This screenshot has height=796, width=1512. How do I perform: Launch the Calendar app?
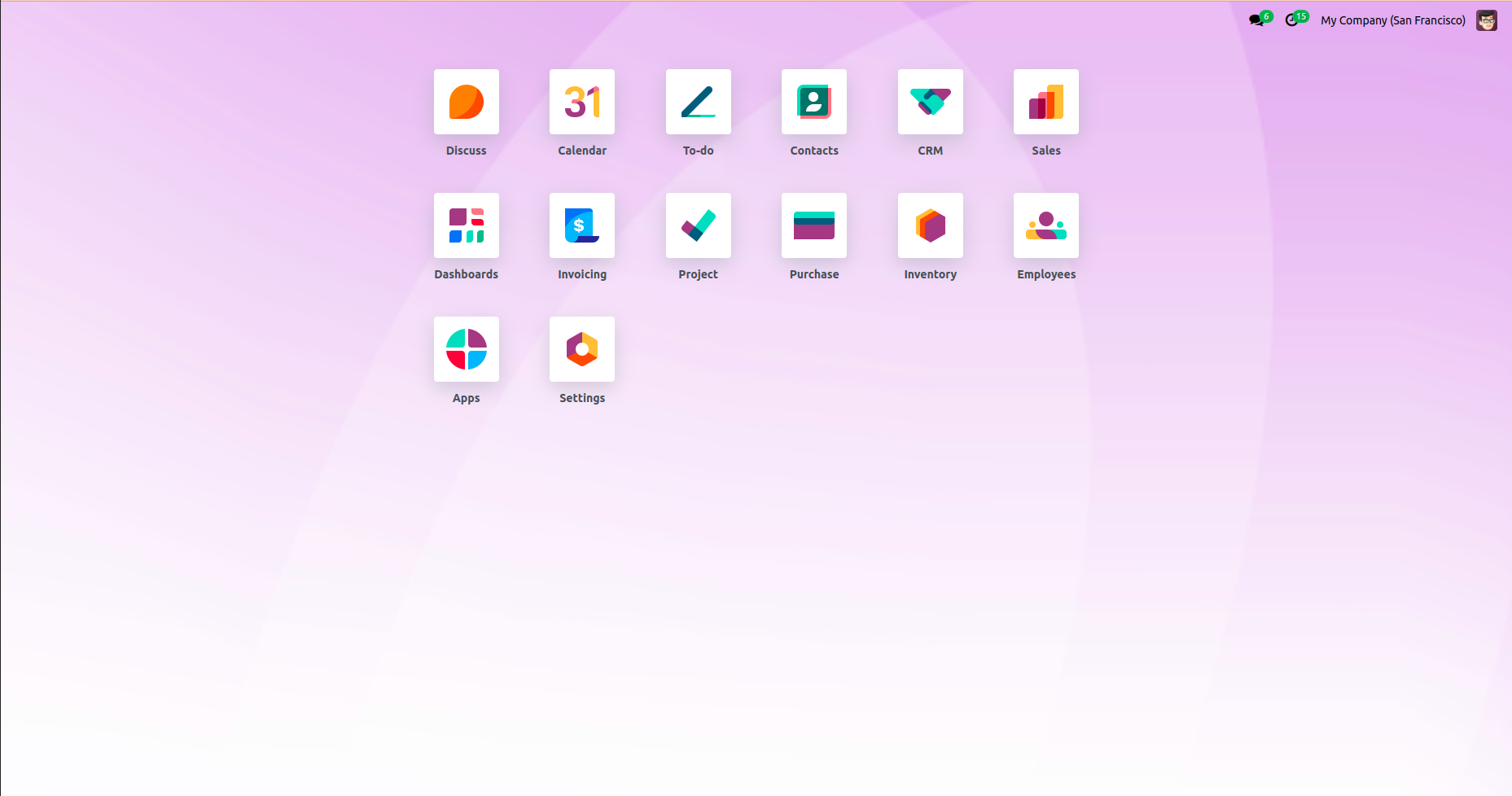point(581,102)
